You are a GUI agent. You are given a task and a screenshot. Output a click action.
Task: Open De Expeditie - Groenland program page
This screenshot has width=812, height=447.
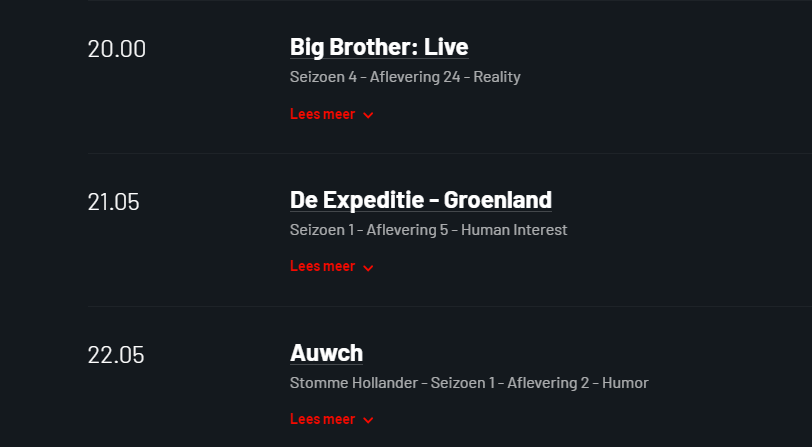(x=420, y=200)
